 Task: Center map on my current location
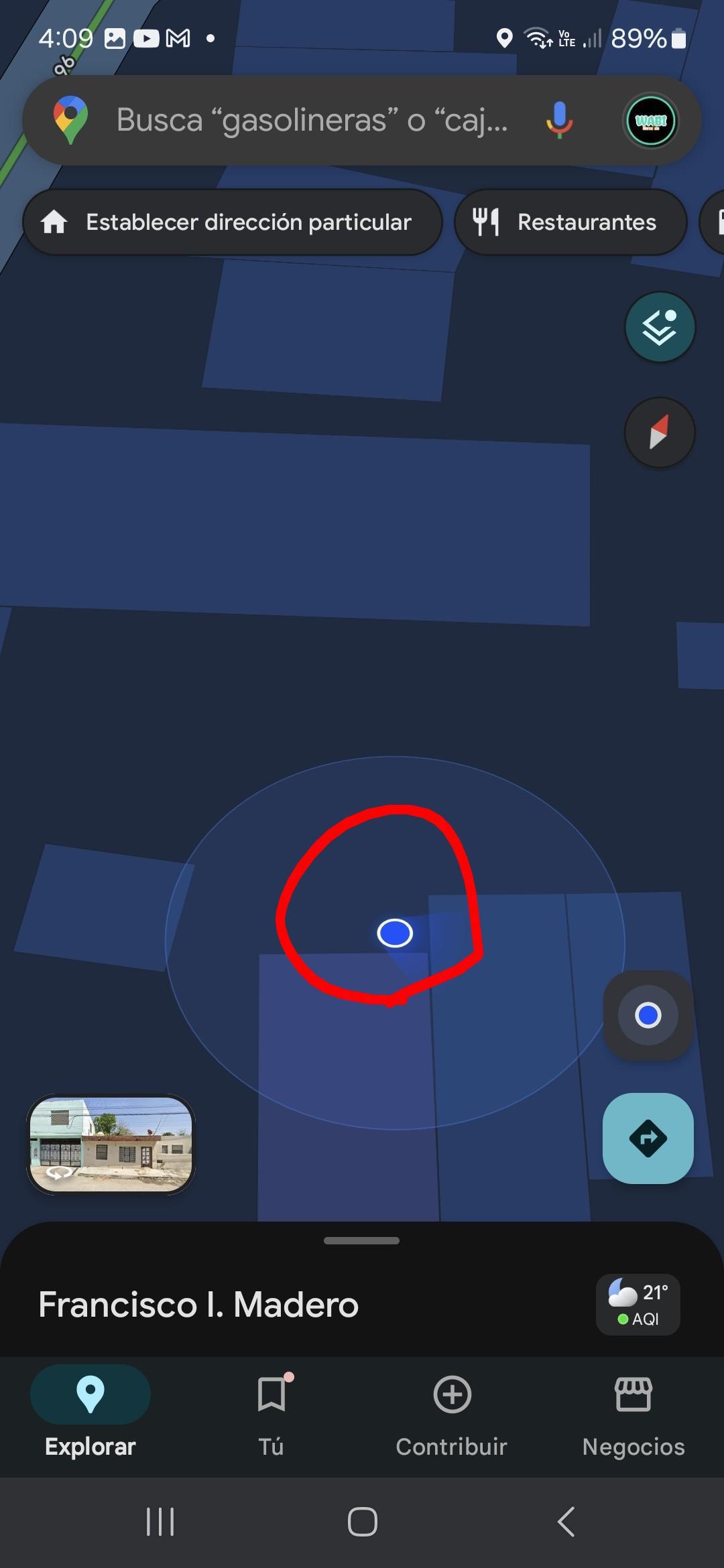click(648, 1015)
